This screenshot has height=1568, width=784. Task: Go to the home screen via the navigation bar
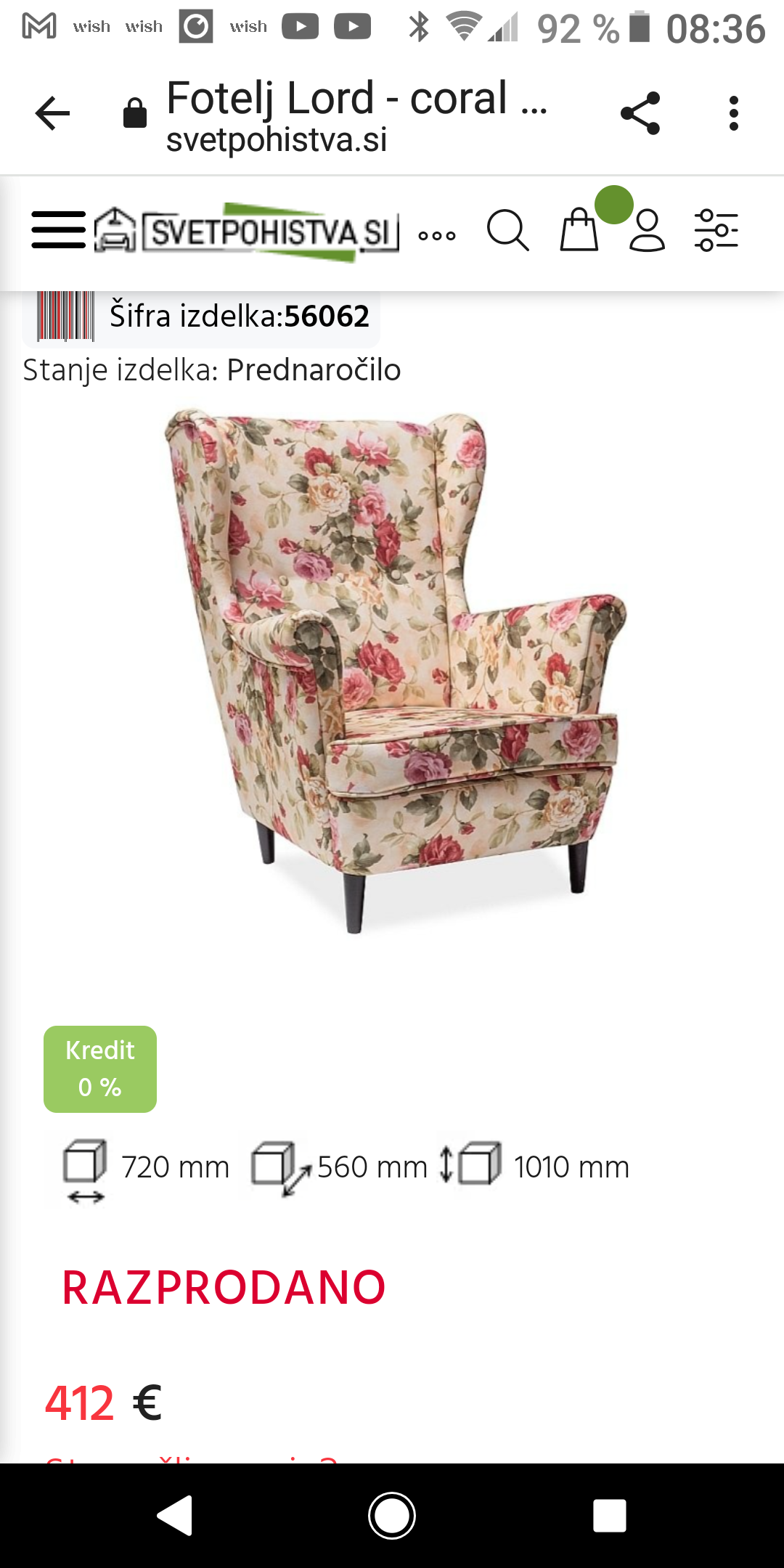(x=392, y=1516)
